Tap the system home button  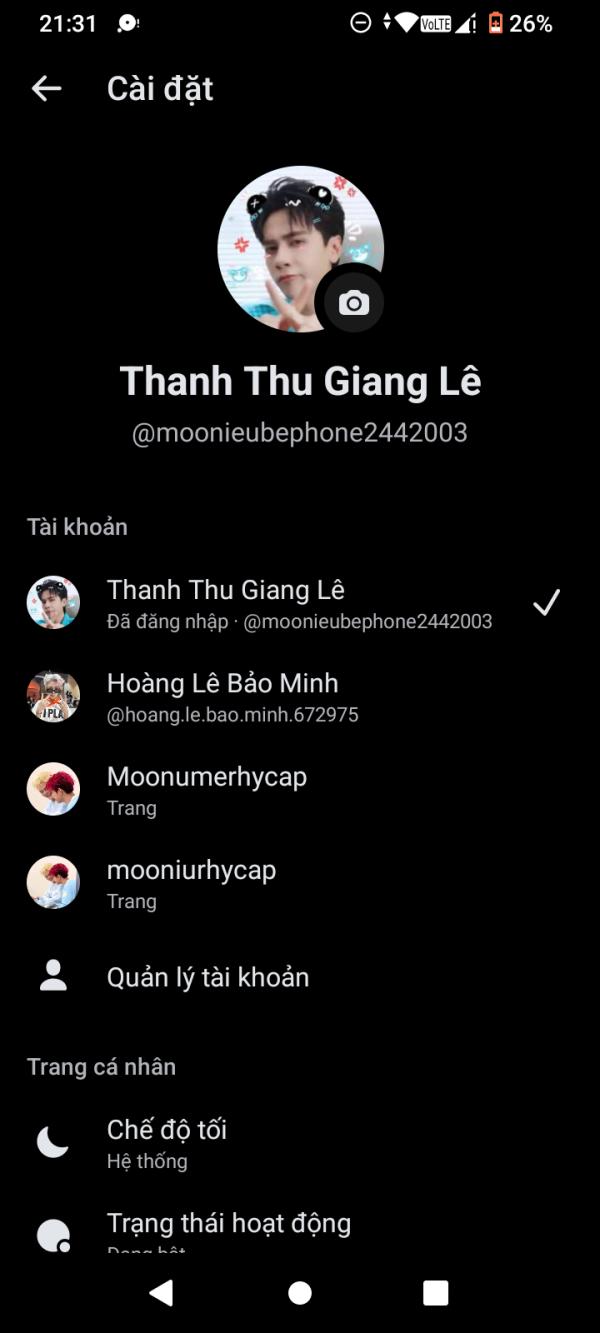(x=300, y=1293)
